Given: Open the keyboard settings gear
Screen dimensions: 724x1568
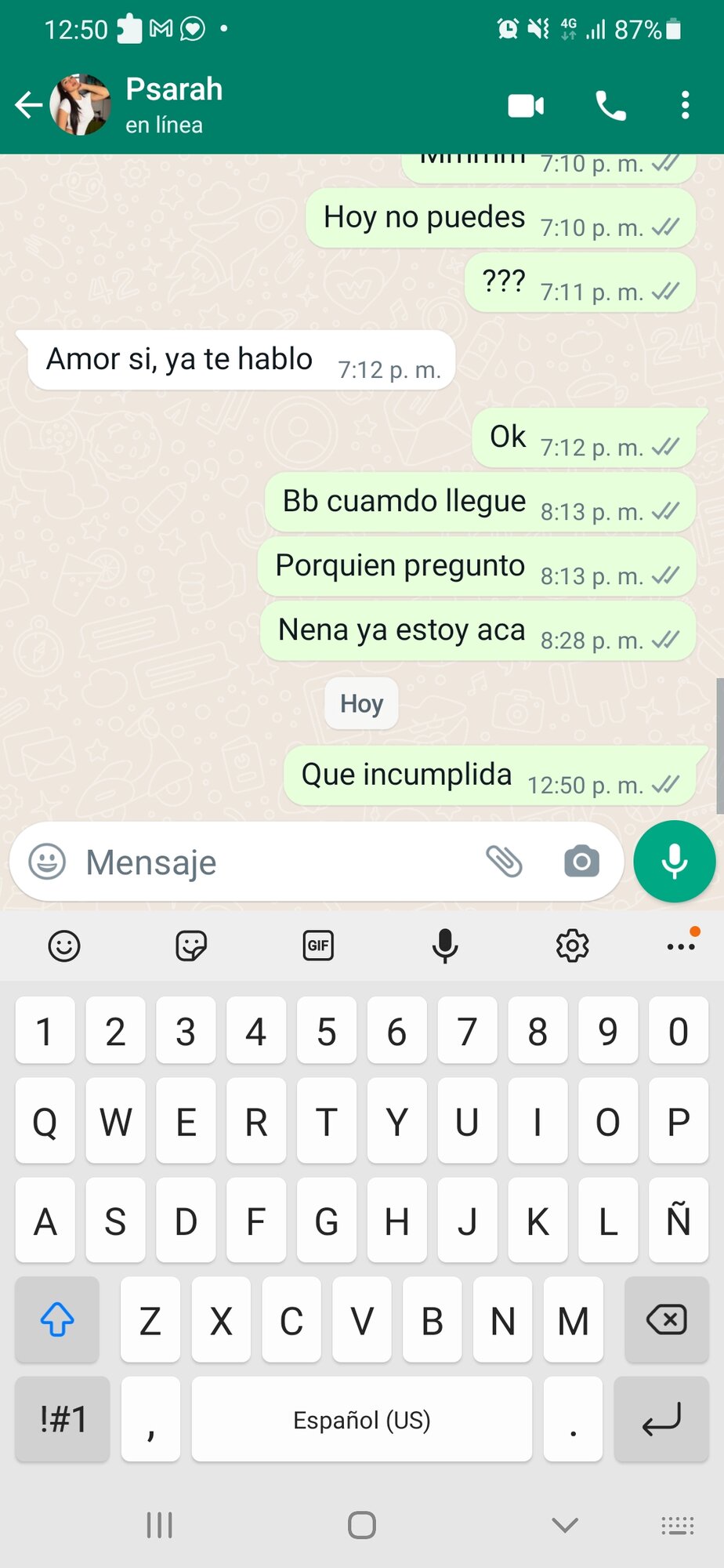Looking at the screenshot, I should coord(572,946).
